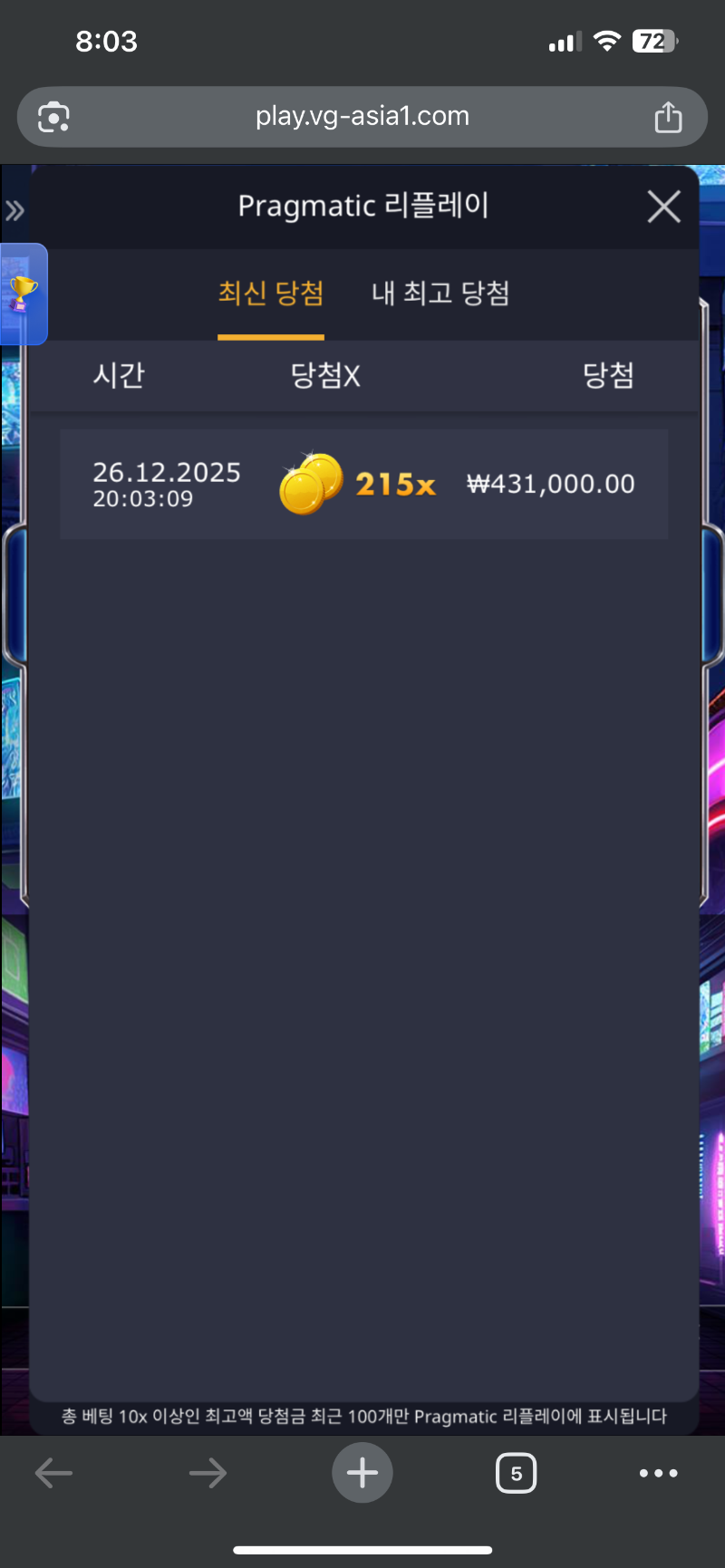Screen dimensions: 725x1568
Task: Switch to the 내 최고 당첨 tab
Action: (x=440, y=293)
